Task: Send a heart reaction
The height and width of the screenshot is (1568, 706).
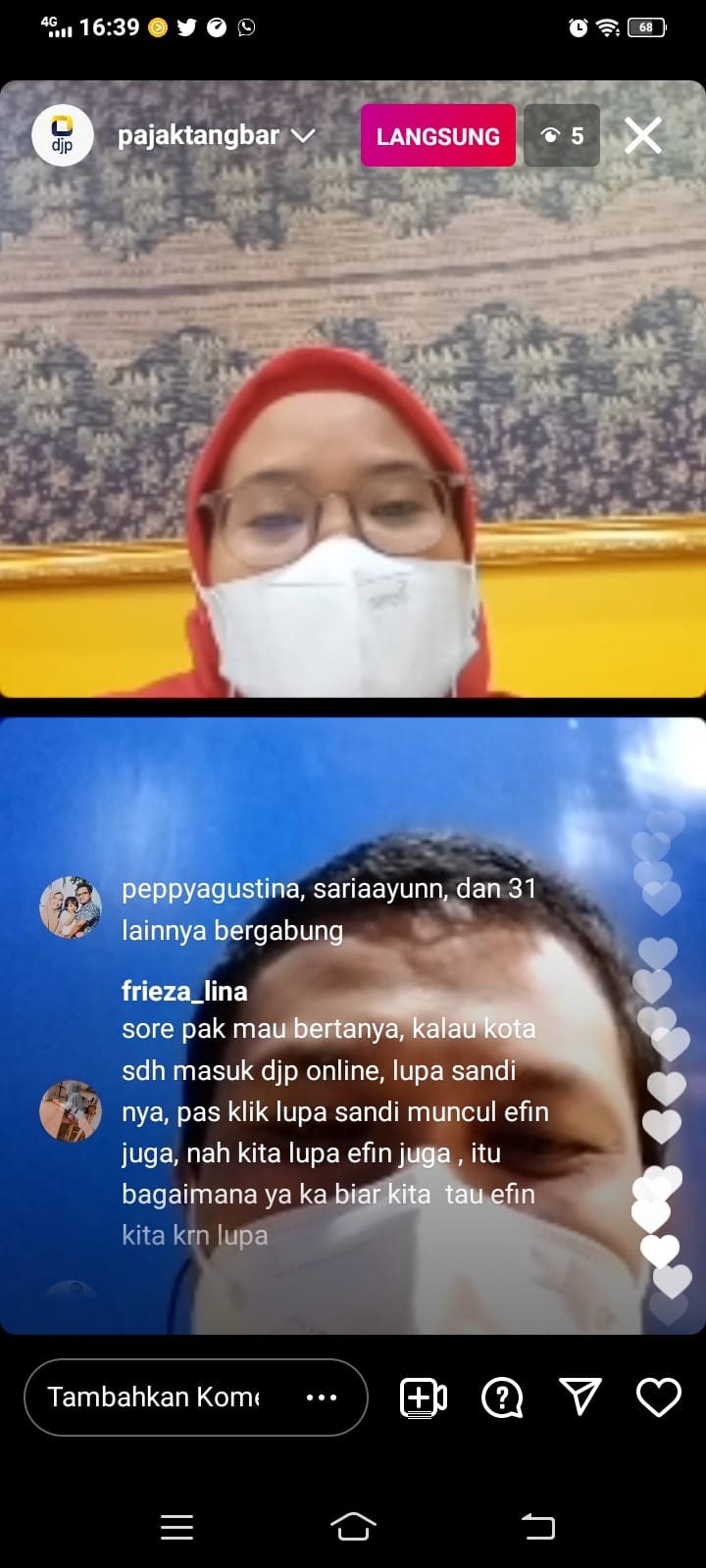Action: 658,1396
